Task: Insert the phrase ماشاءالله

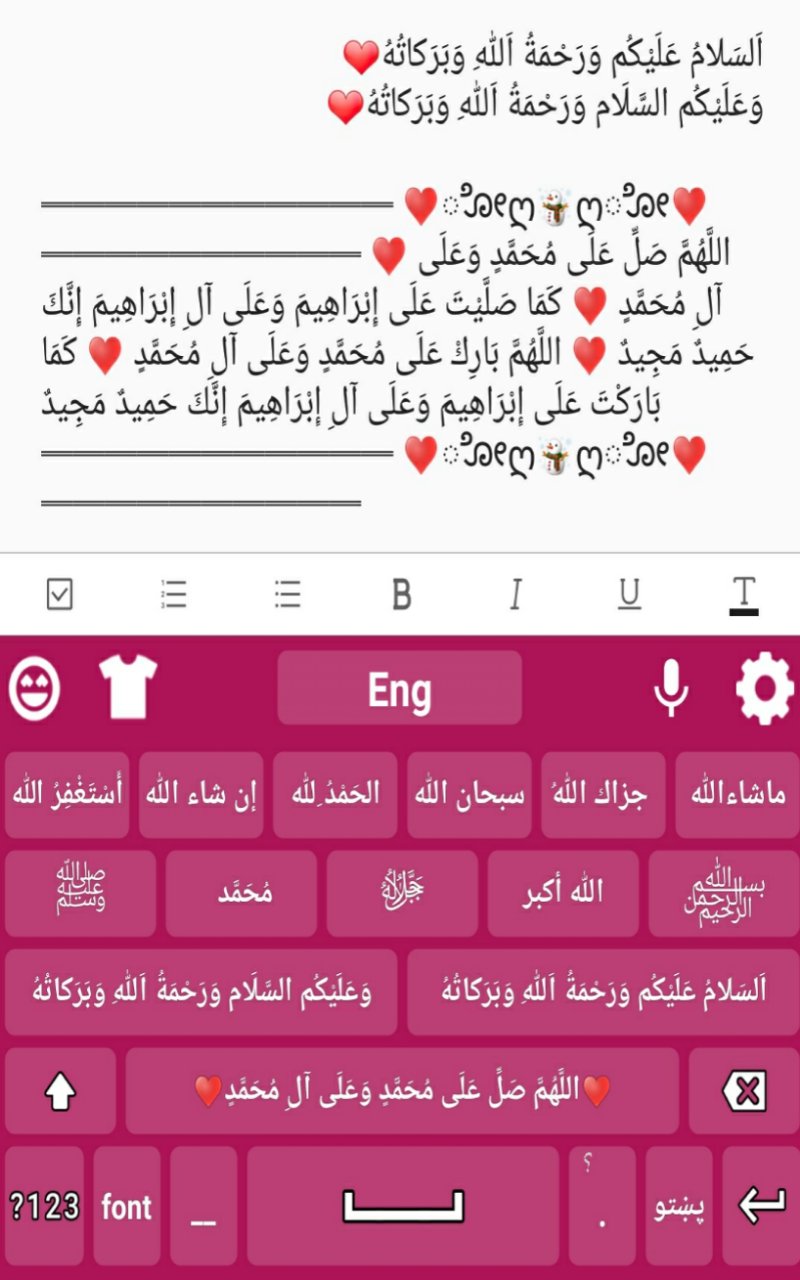Action: [737, 795]
